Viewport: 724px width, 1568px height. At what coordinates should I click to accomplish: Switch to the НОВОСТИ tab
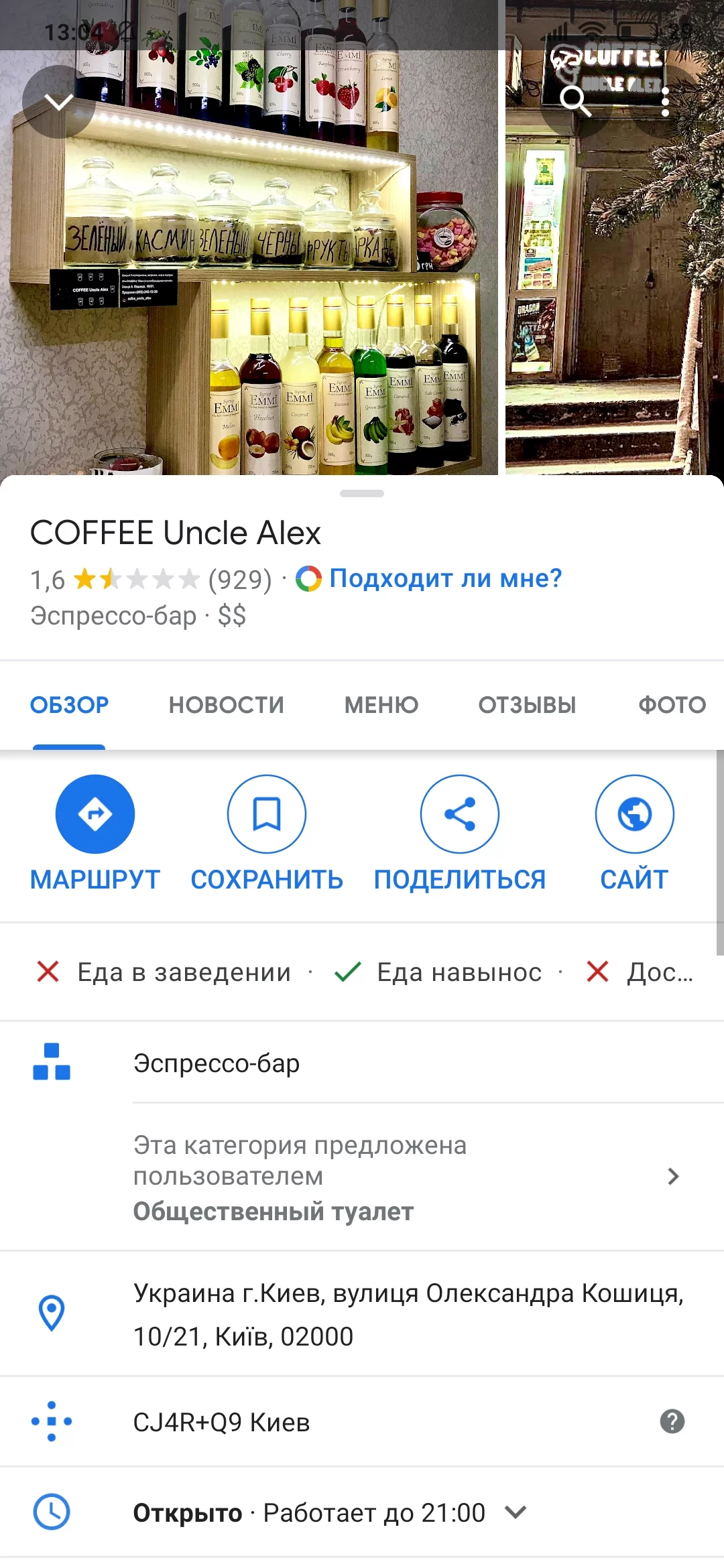click(x=227, y=705)
